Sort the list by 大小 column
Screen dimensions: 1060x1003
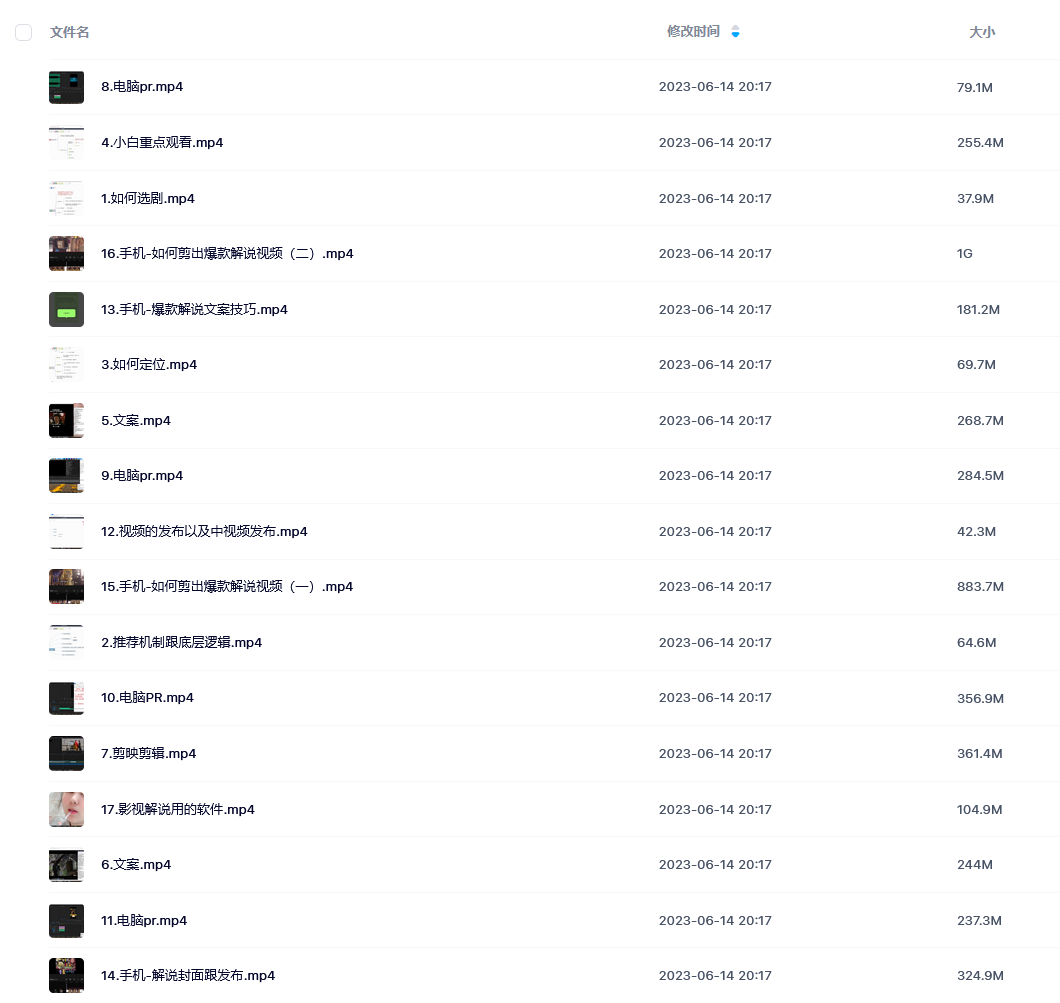pyautogui.click(x=981, y=32)
